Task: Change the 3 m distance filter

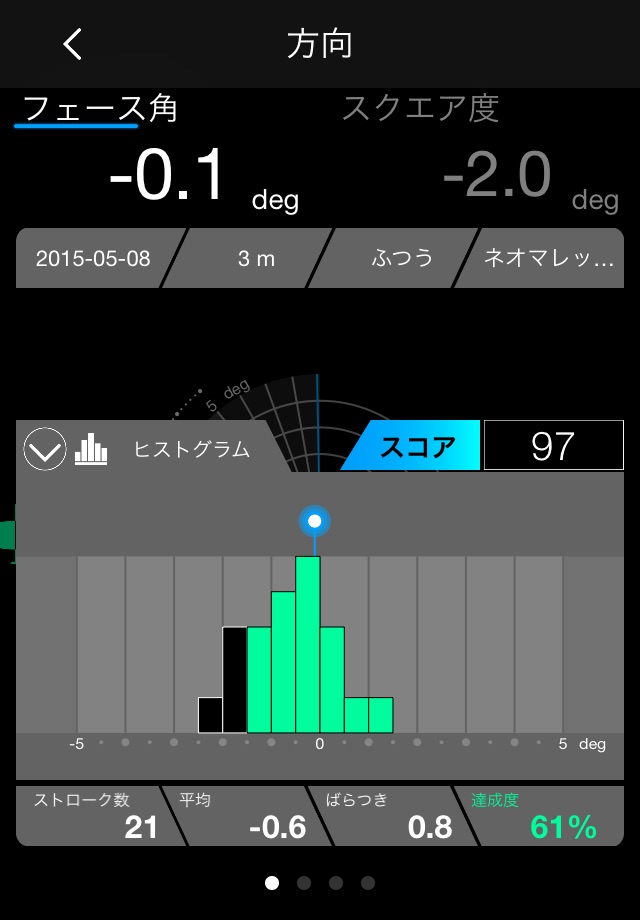Action: point(256,258)
